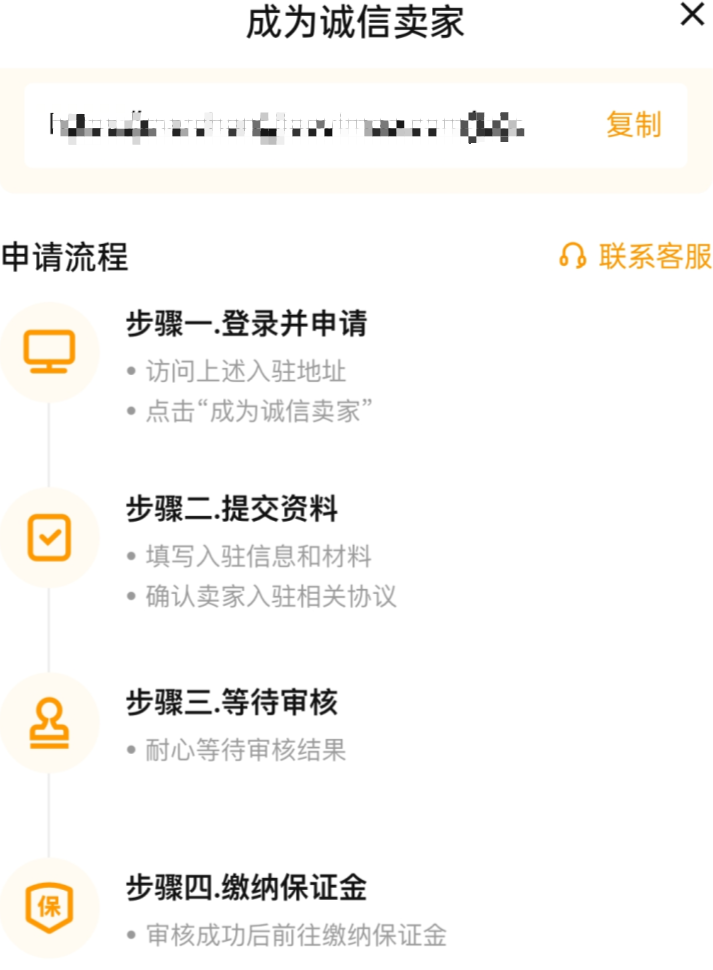713x970 pixels.
Task: Contact customer service via 联系客服
Action: [x=636, y=257]
